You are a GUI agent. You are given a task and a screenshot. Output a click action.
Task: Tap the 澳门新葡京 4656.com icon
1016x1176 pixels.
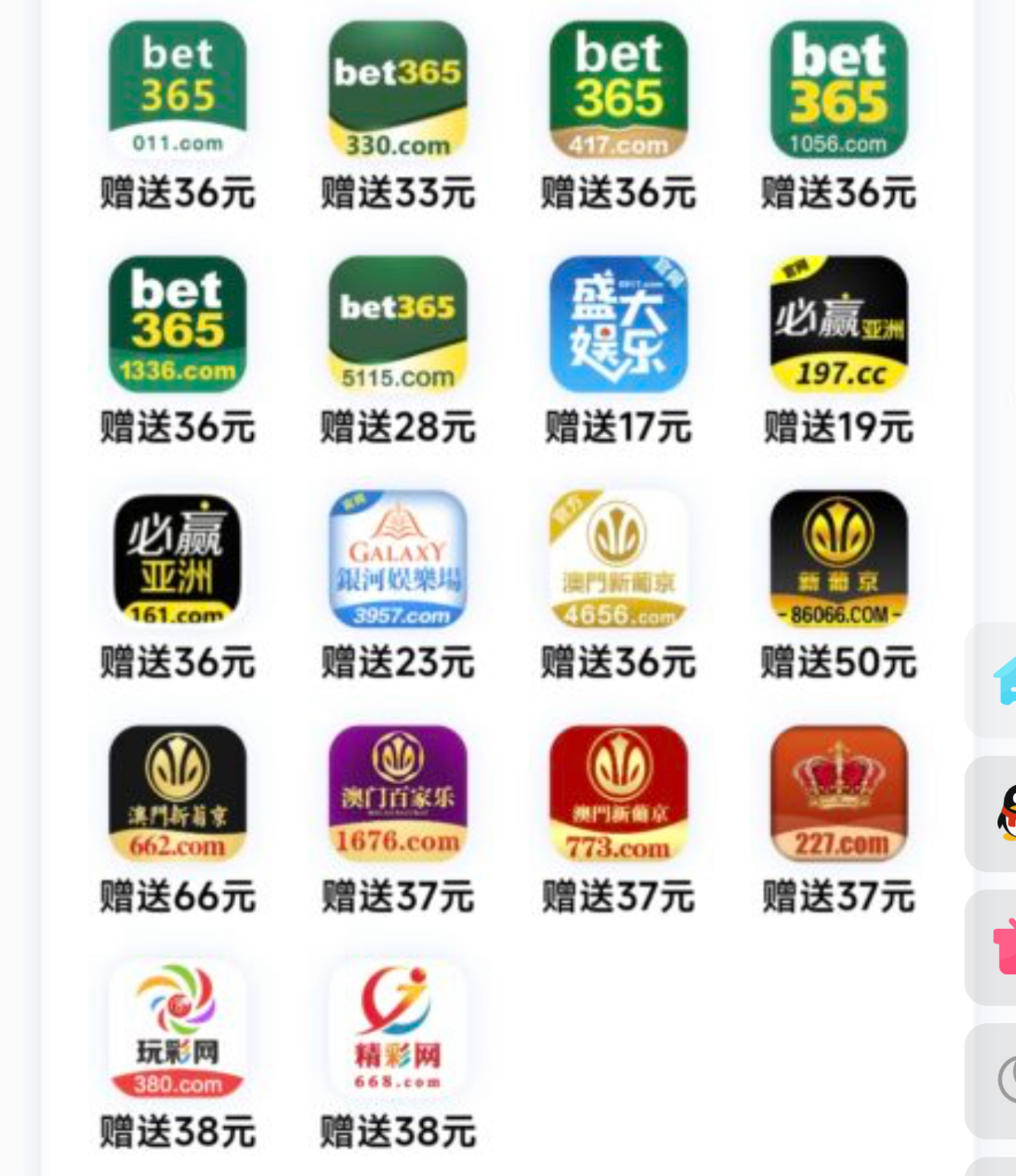click(618, 559)
